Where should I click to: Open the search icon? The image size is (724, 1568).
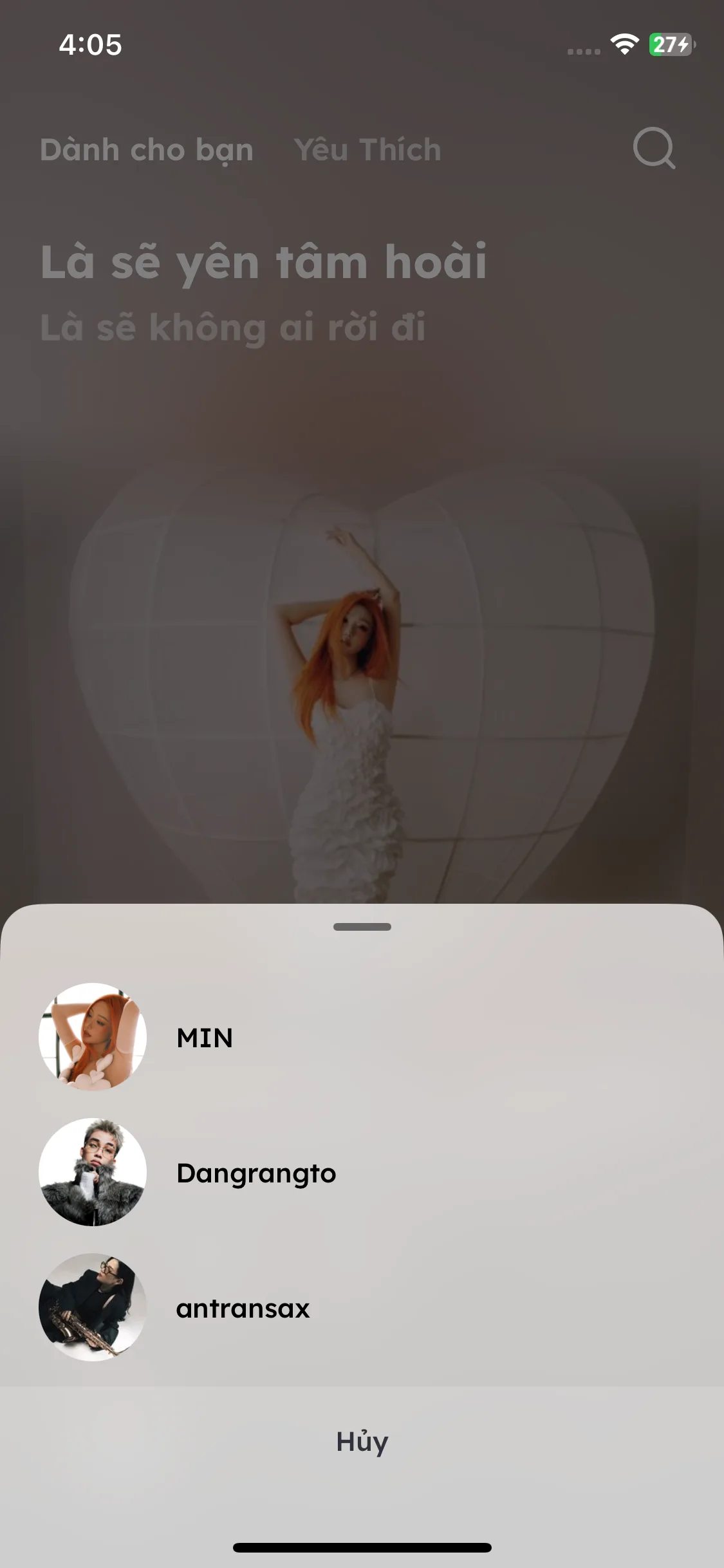coord(652,150)
